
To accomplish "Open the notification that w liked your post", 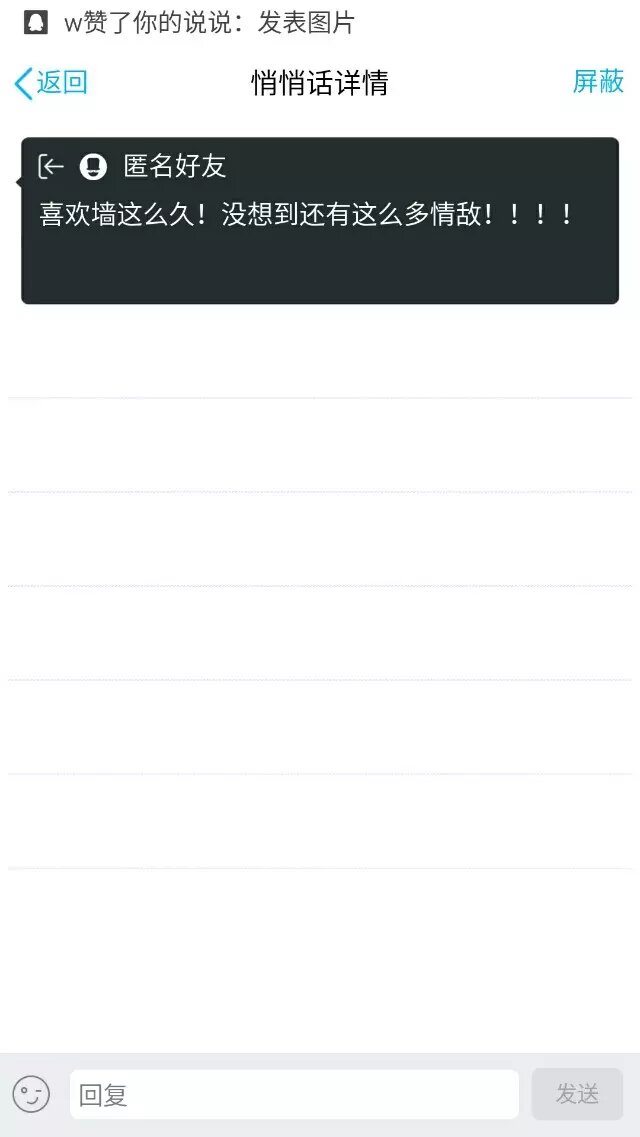I will (x=200, y=23).
